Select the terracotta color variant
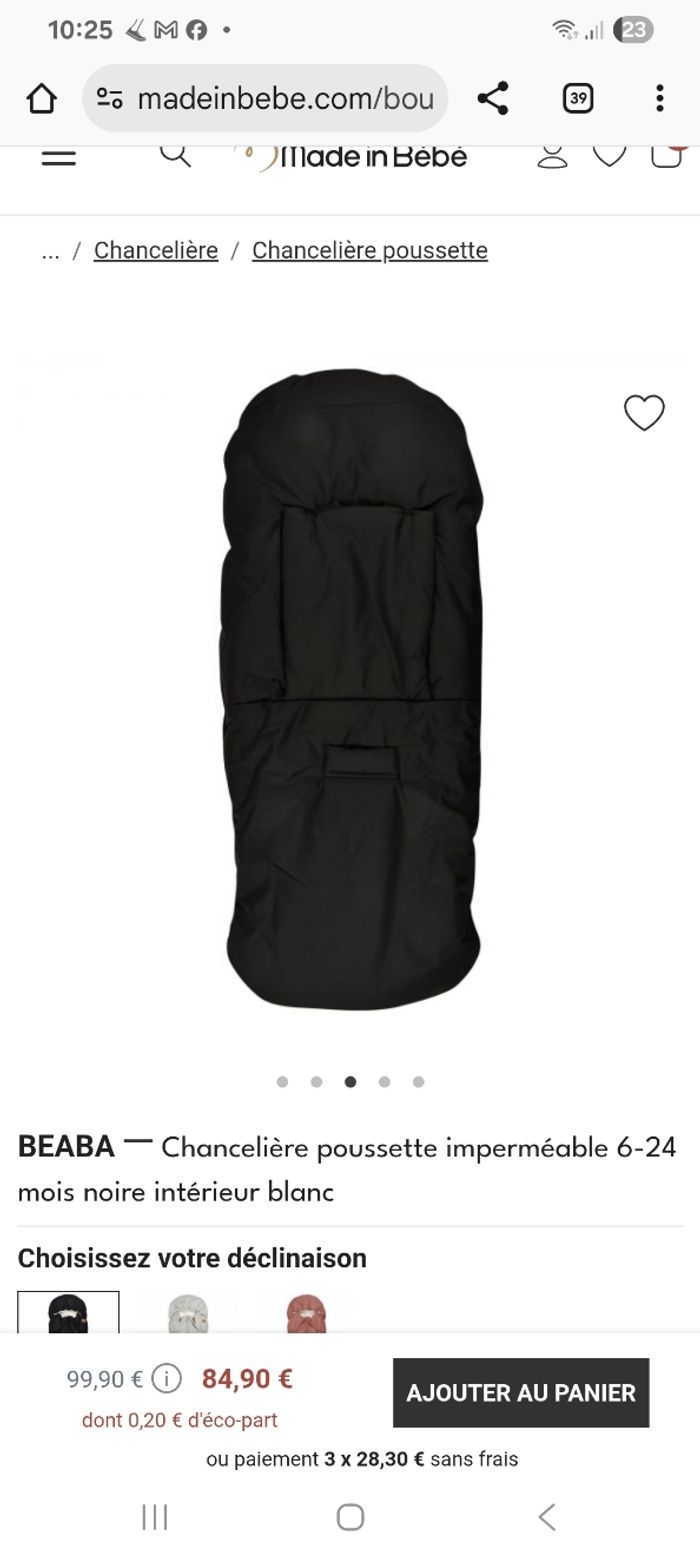700x1556 pixels. click(x=305, y=1313)
